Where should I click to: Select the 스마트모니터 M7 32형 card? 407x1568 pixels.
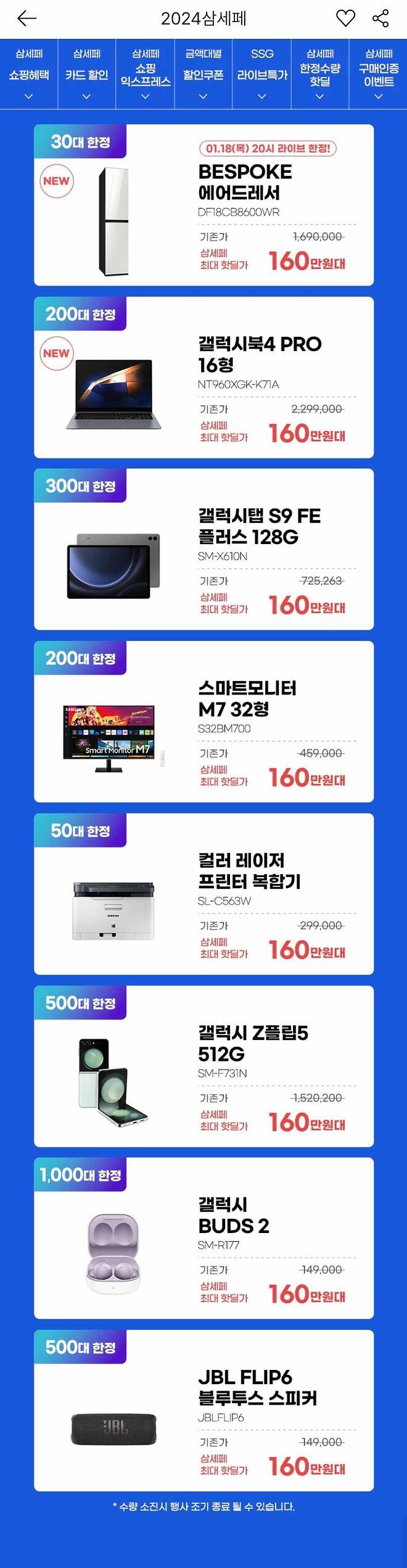point(203,722)
